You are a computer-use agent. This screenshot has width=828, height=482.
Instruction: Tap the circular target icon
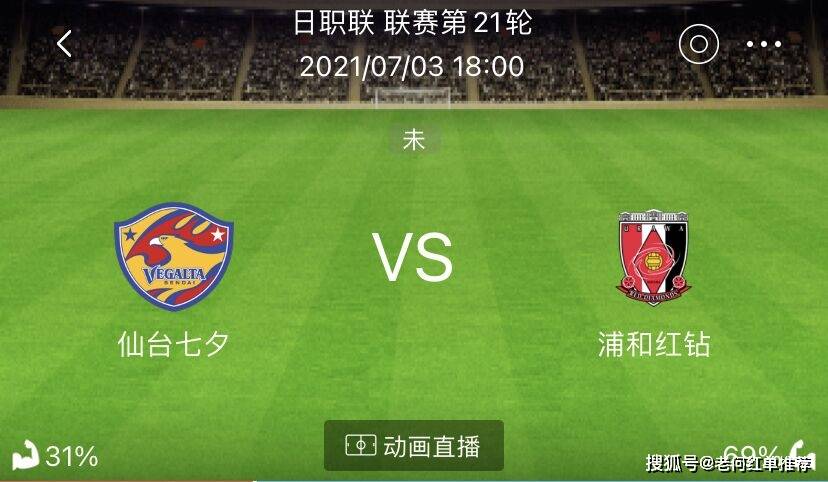tap(699, 44)
